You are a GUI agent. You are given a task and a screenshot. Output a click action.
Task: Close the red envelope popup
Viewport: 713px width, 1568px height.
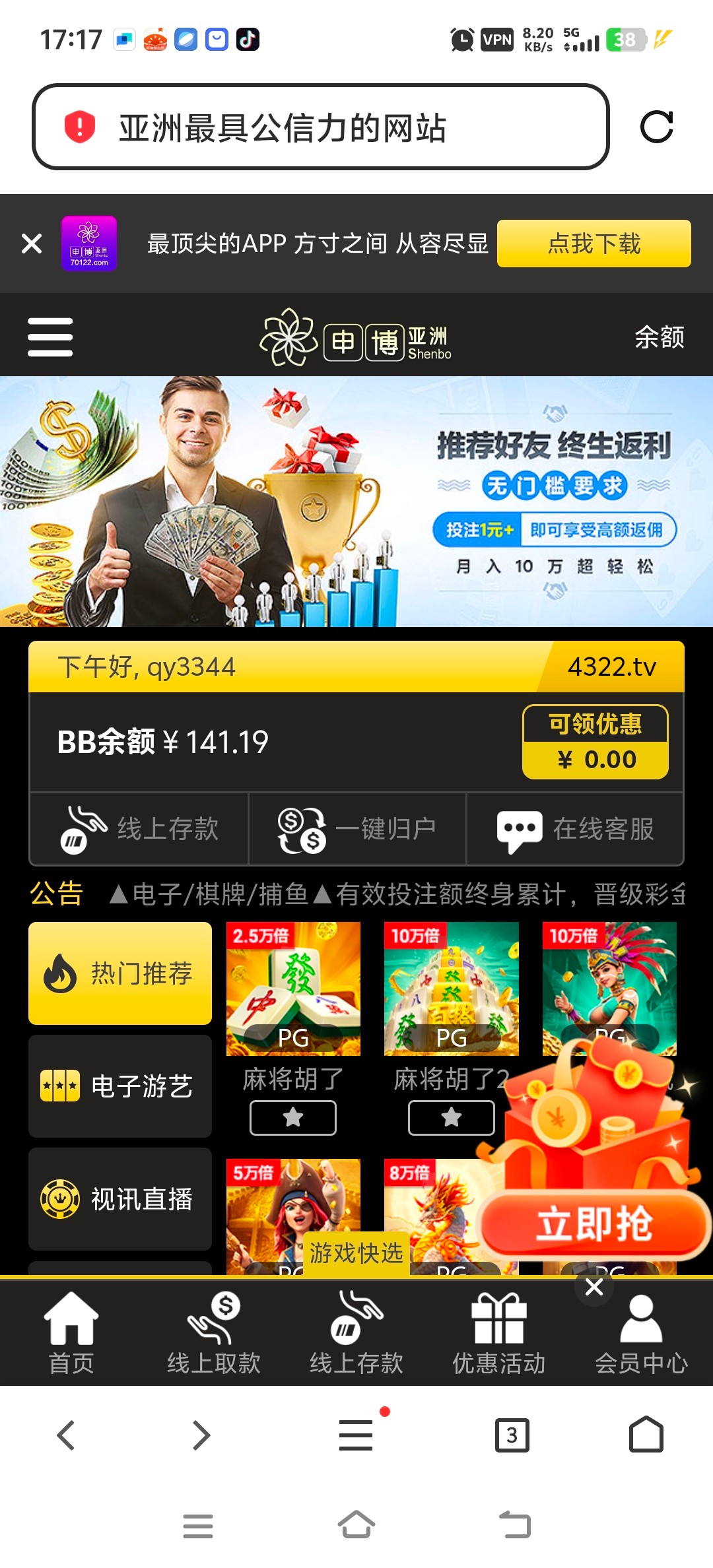coord(594,1287)
